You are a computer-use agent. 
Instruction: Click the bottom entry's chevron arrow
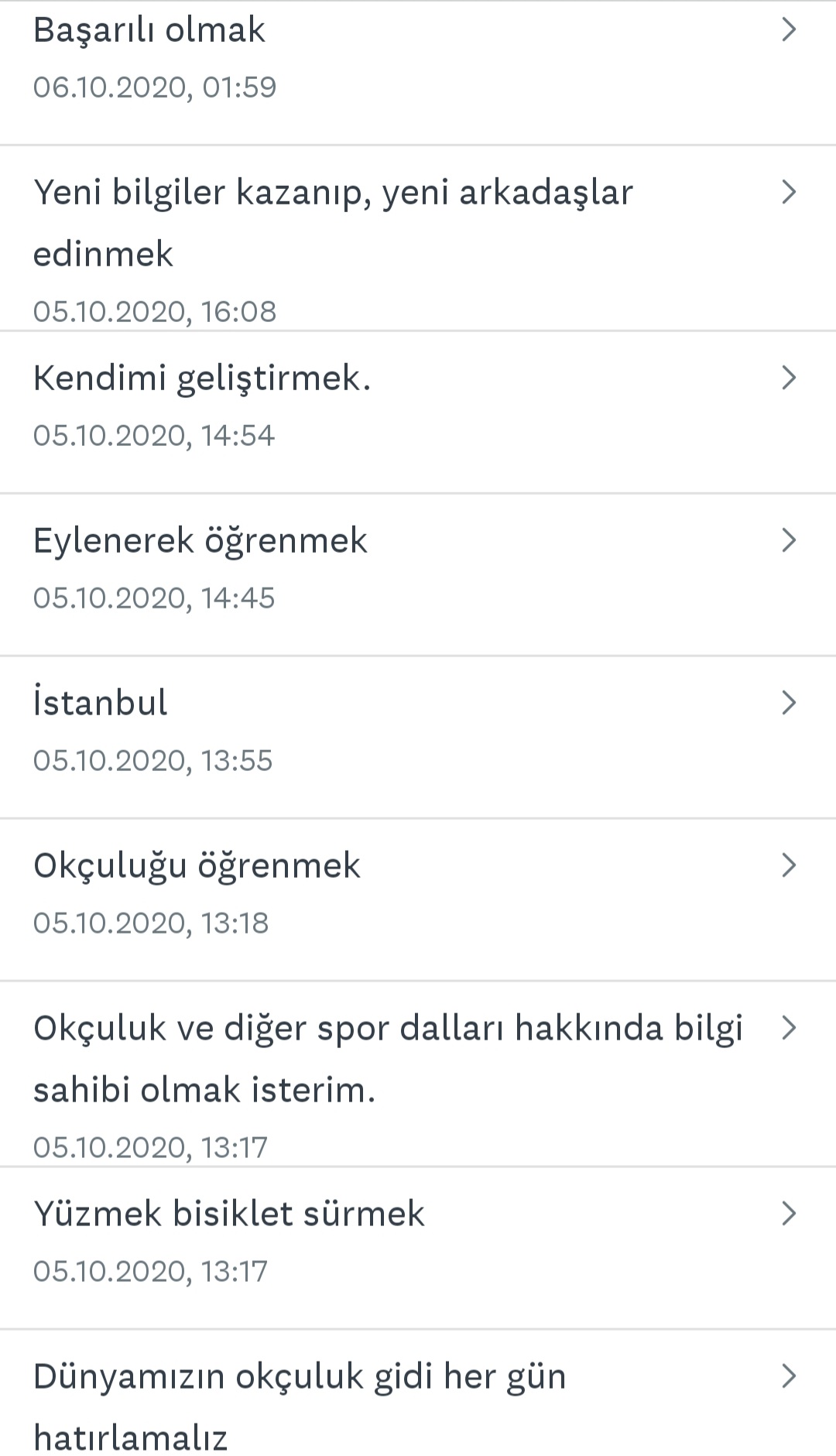click(x=790, y=1375)
